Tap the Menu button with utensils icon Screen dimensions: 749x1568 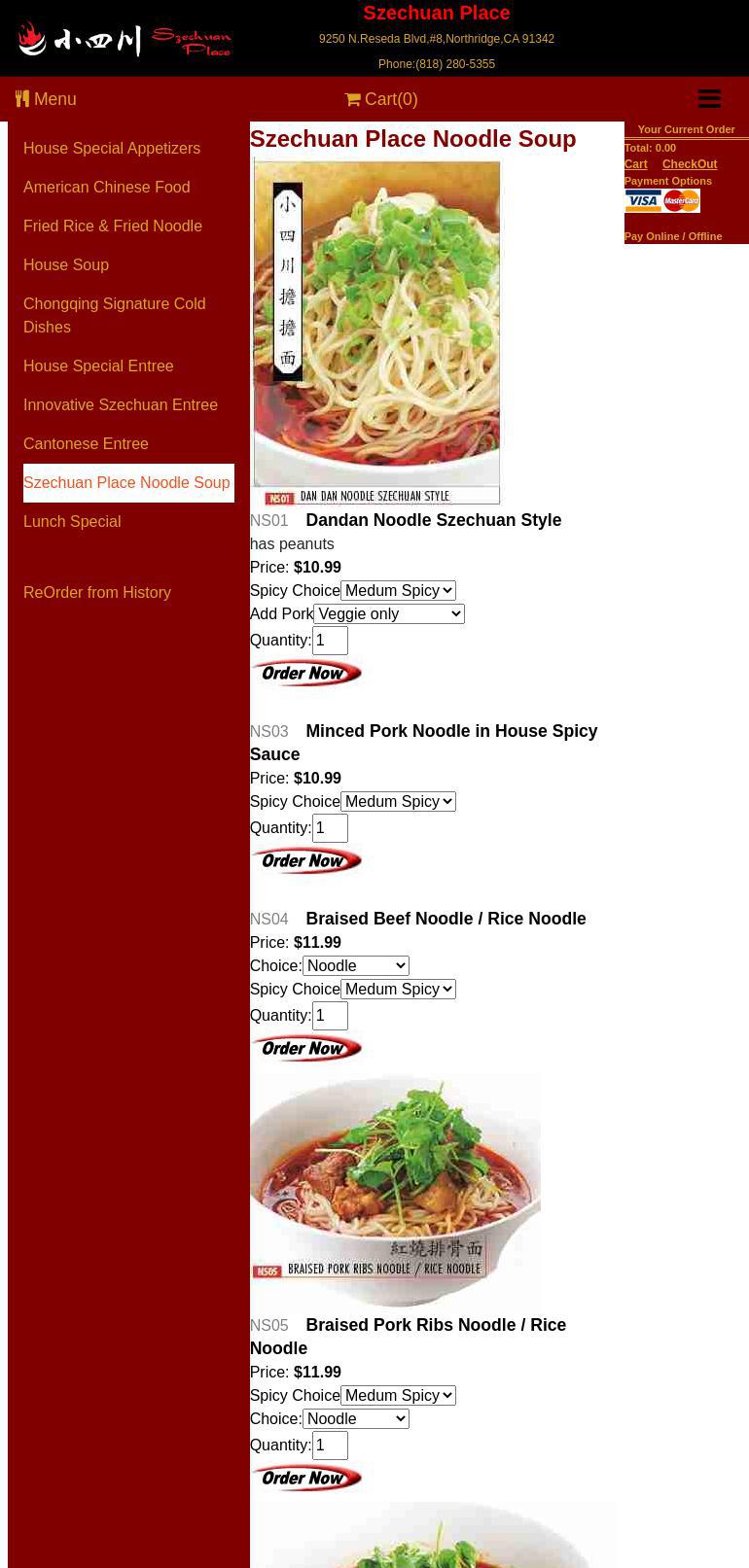(x=46, y=99)
